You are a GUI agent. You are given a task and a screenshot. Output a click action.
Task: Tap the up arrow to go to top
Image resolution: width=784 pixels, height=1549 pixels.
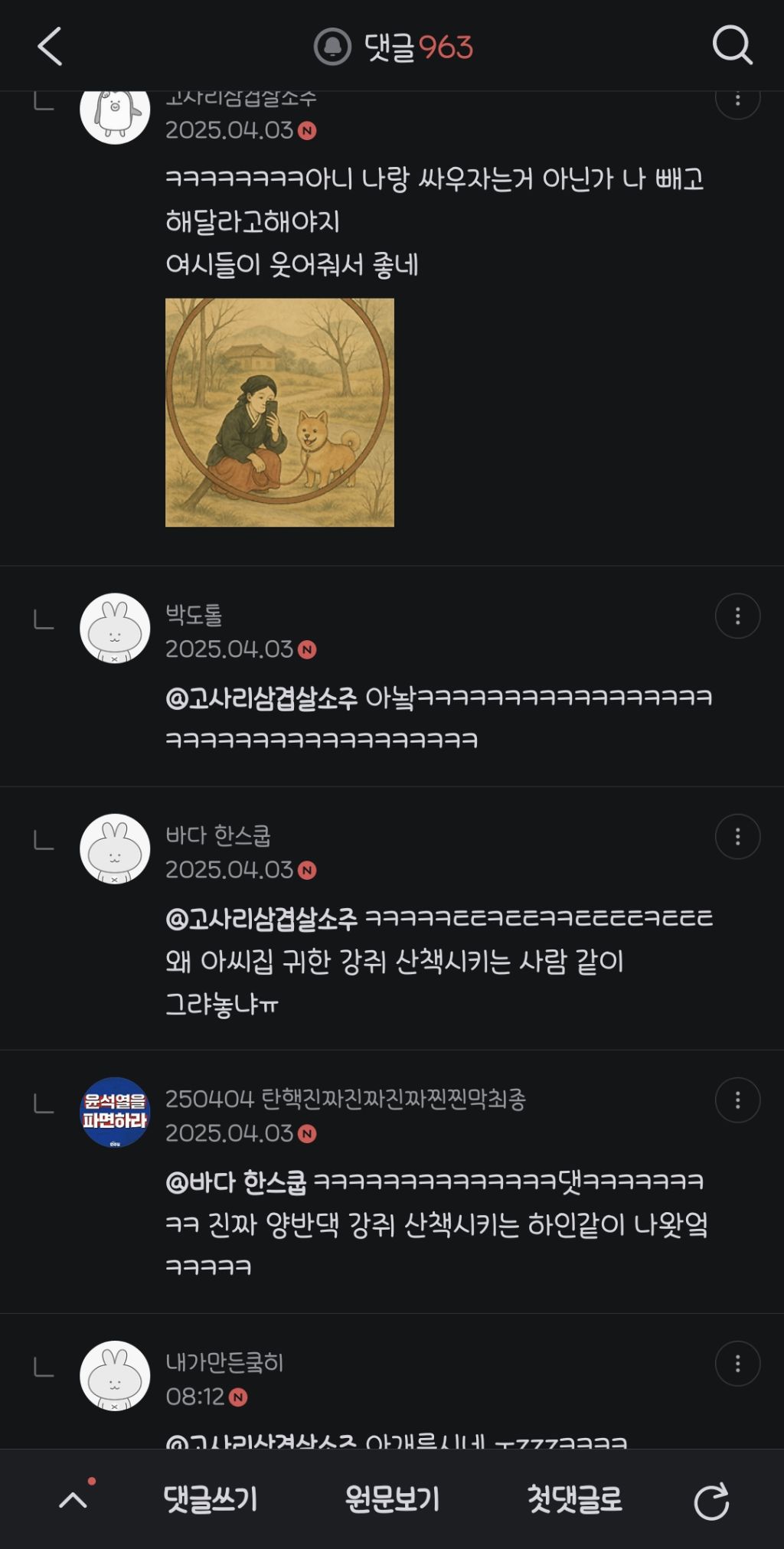(73, 1499)
